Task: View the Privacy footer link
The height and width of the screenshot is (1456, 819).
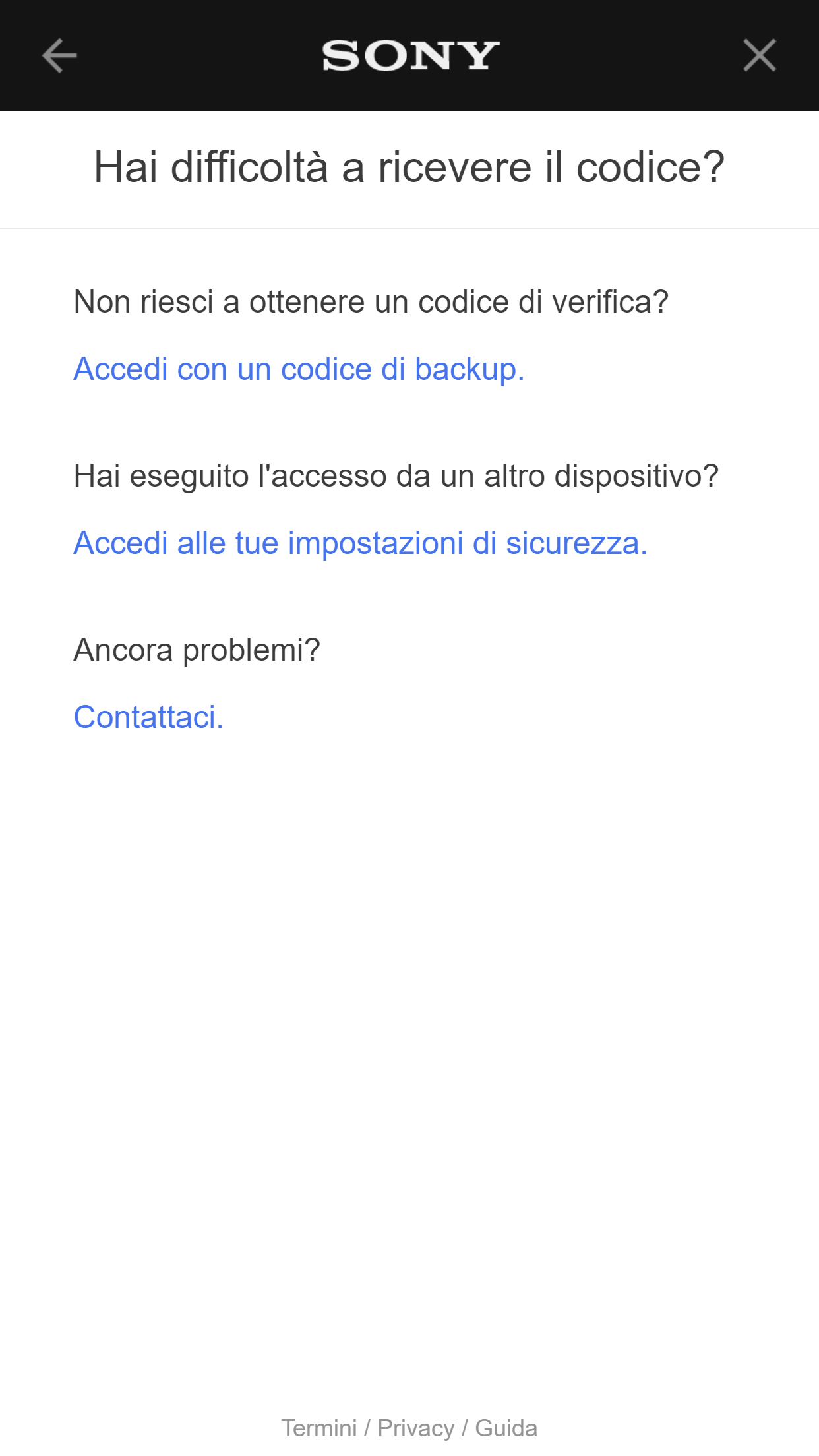Action: (415, 1428)
